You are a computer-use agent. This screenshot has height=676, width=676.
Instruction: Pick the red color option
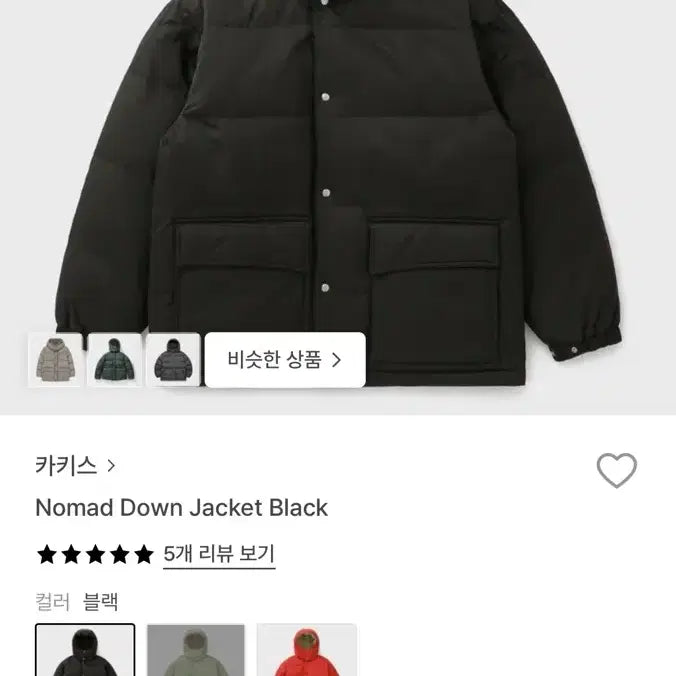[306, 650]
